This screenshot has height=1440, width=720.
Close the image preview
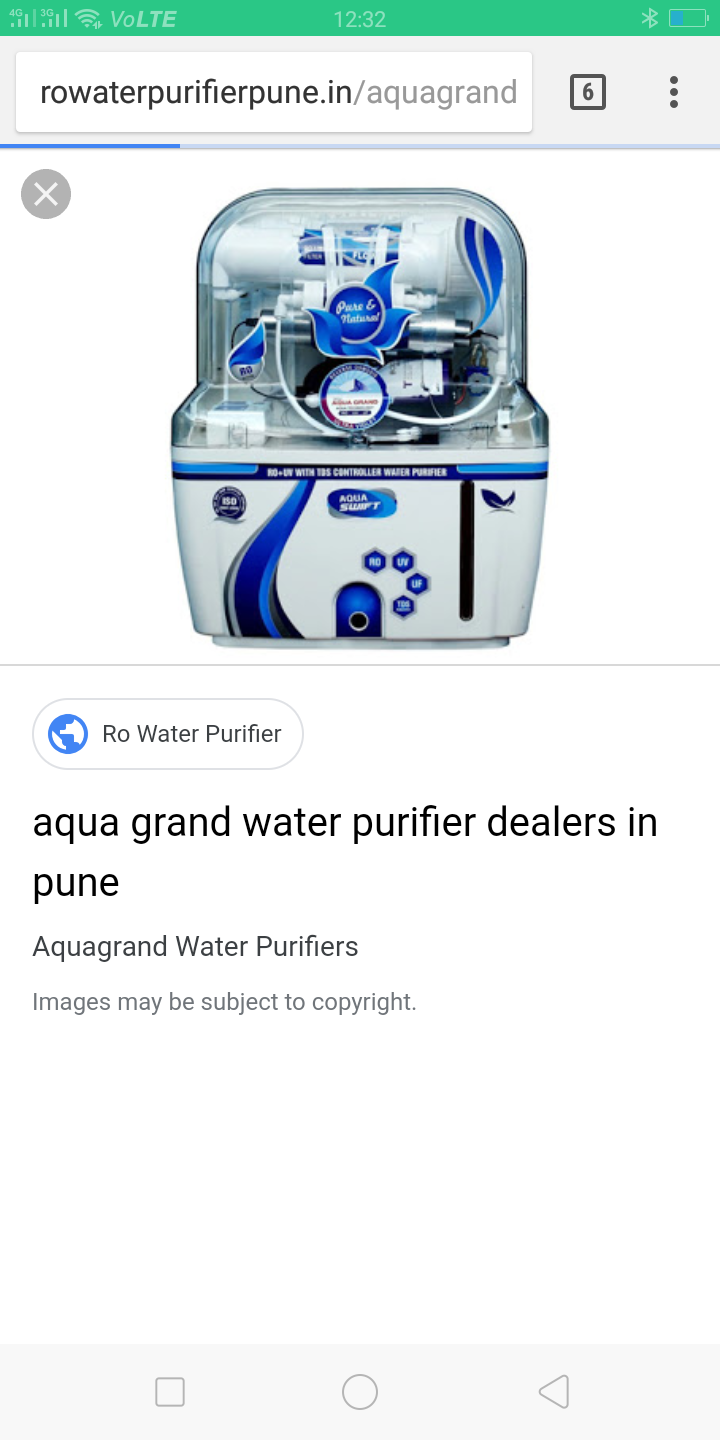click(46, 194)
